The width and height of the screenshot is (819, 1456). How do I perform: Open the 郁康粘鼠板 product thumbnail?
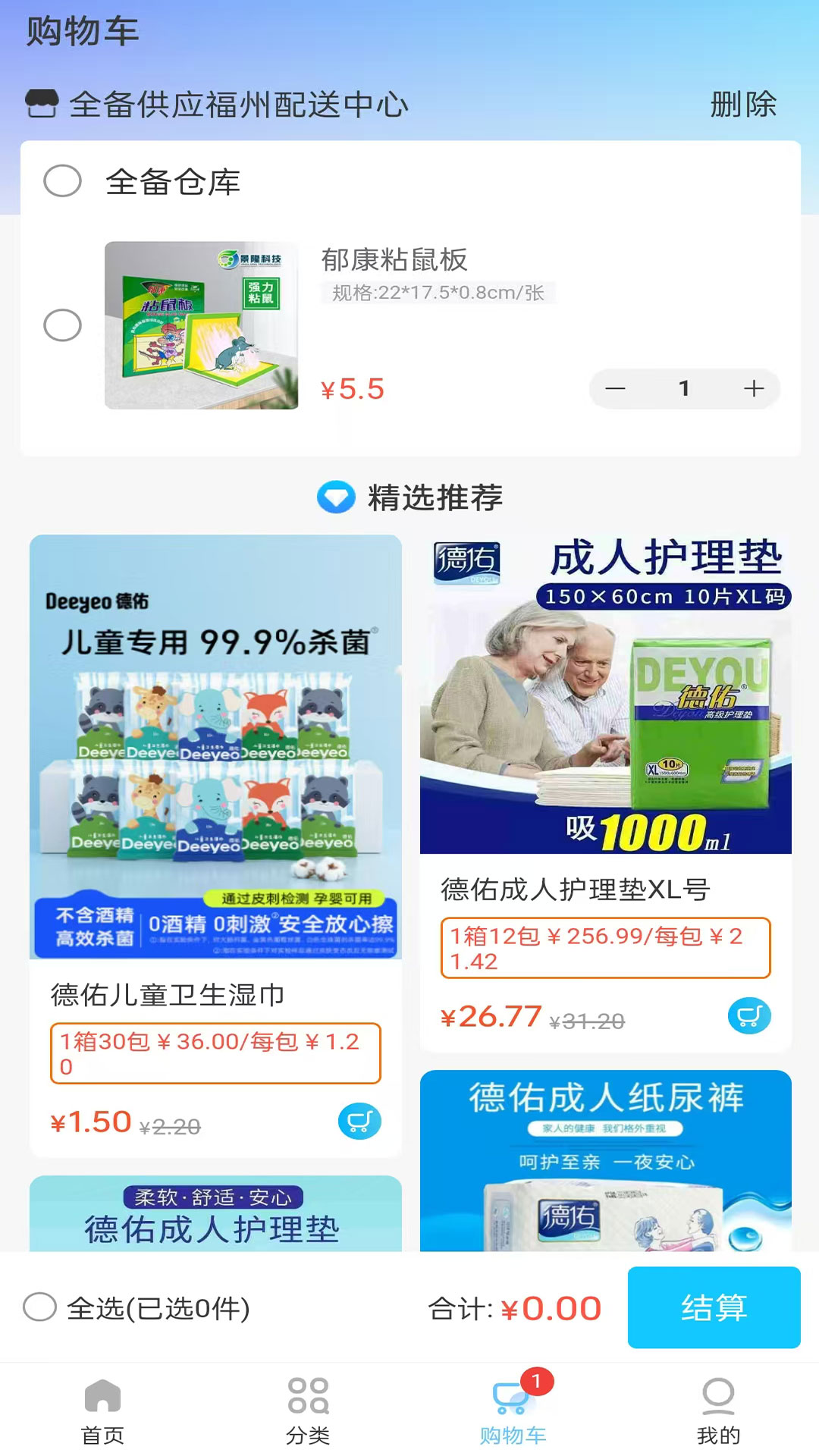[x=201, y=326]
